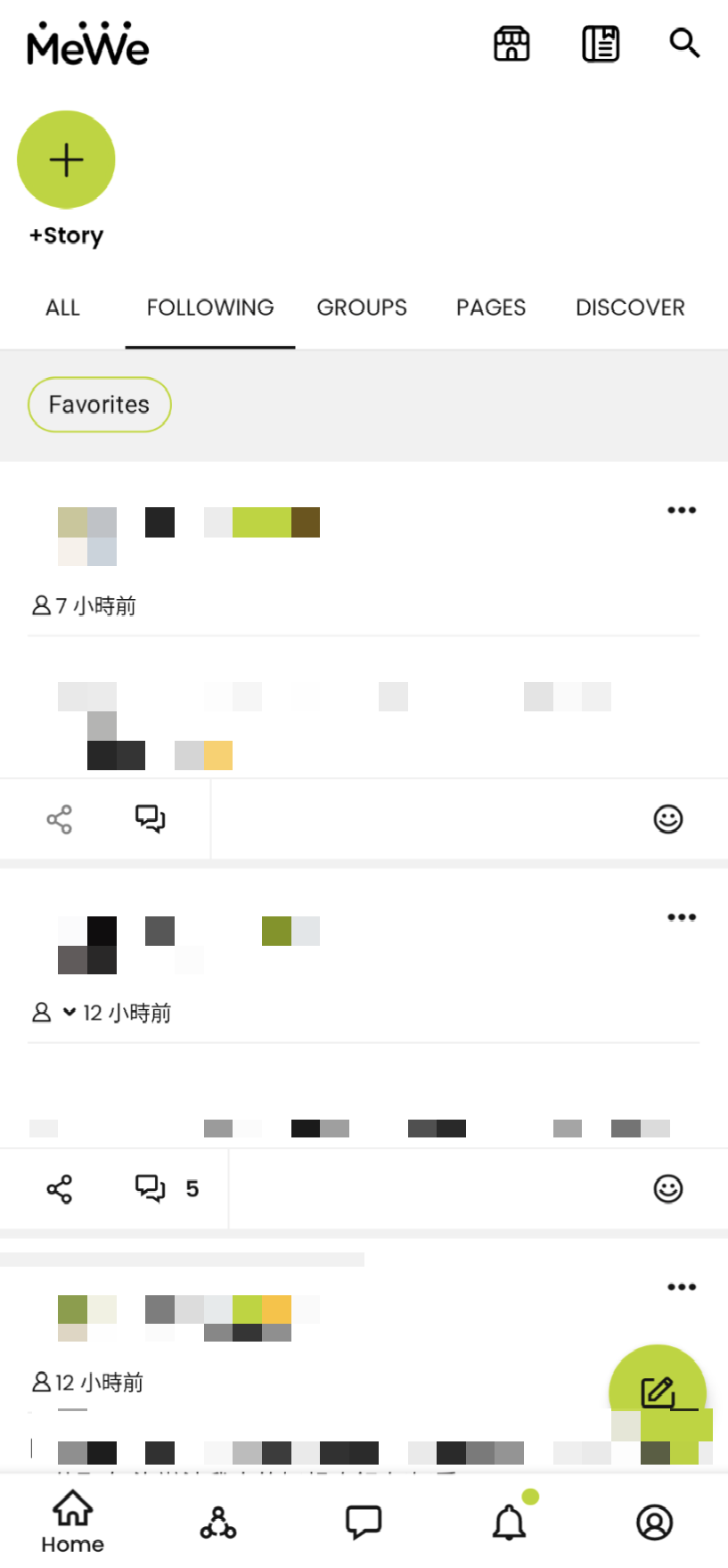Switch to the DISCOVER tab

tap(630, 308)
